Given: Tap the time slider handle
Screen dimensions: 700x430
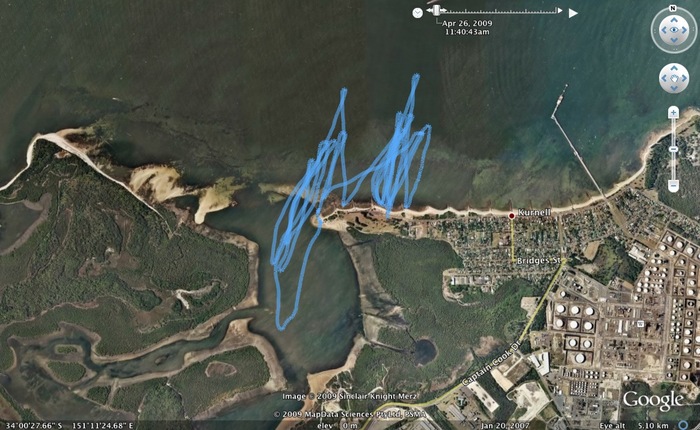Looking at the screenshot, I should coord(437,9).
